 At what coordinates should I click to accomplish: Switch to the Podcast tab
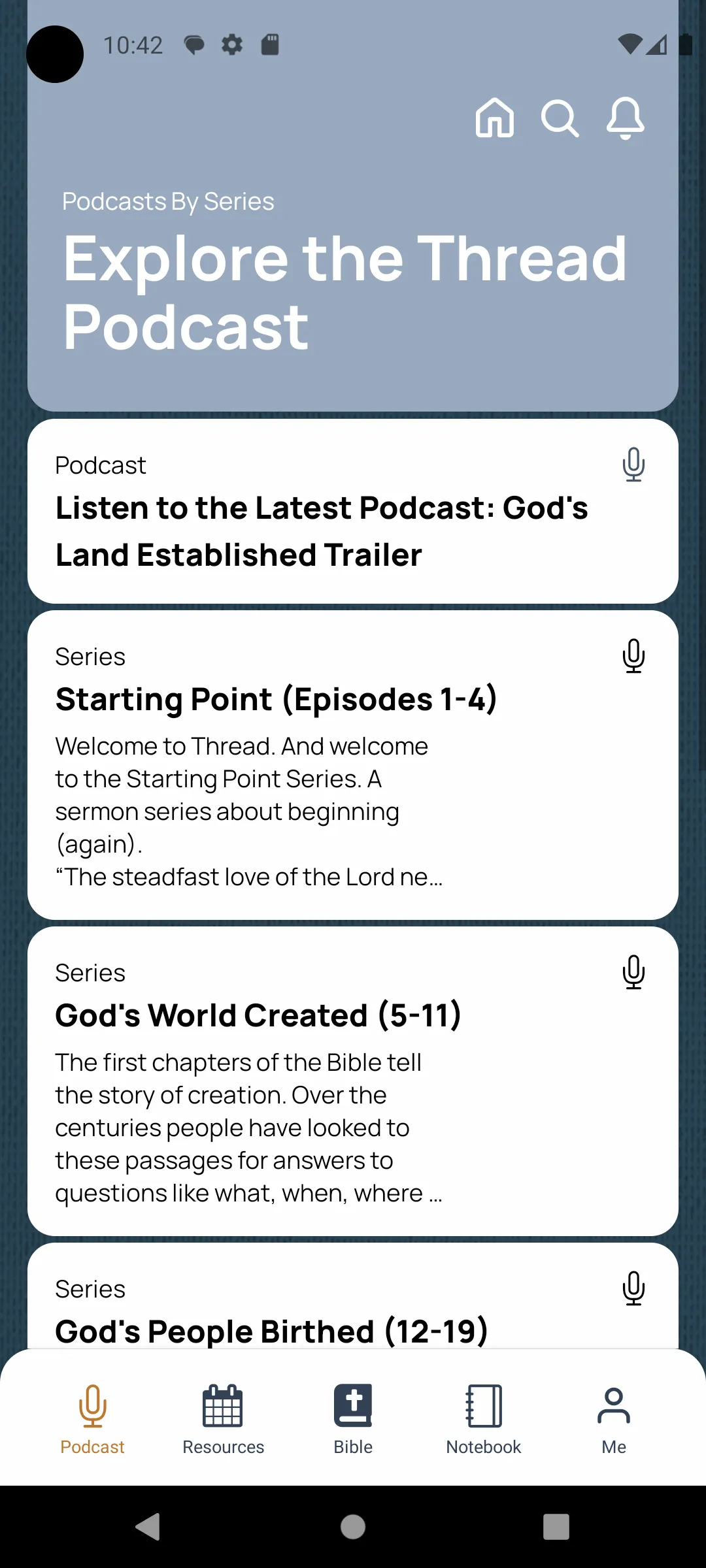[x=92, y=1419]
